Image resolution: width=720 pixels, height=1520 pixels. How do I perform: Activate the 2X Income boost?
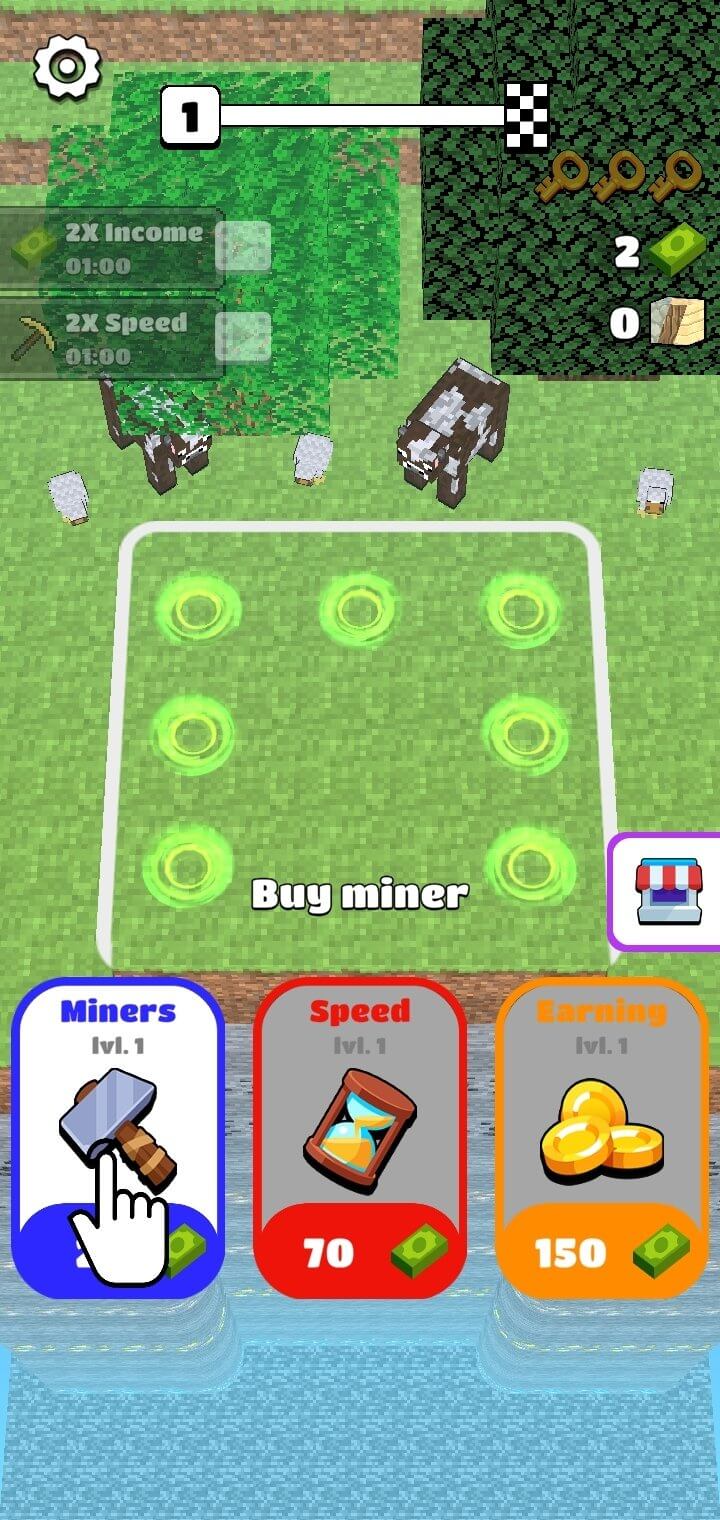[x=243, y=246]
